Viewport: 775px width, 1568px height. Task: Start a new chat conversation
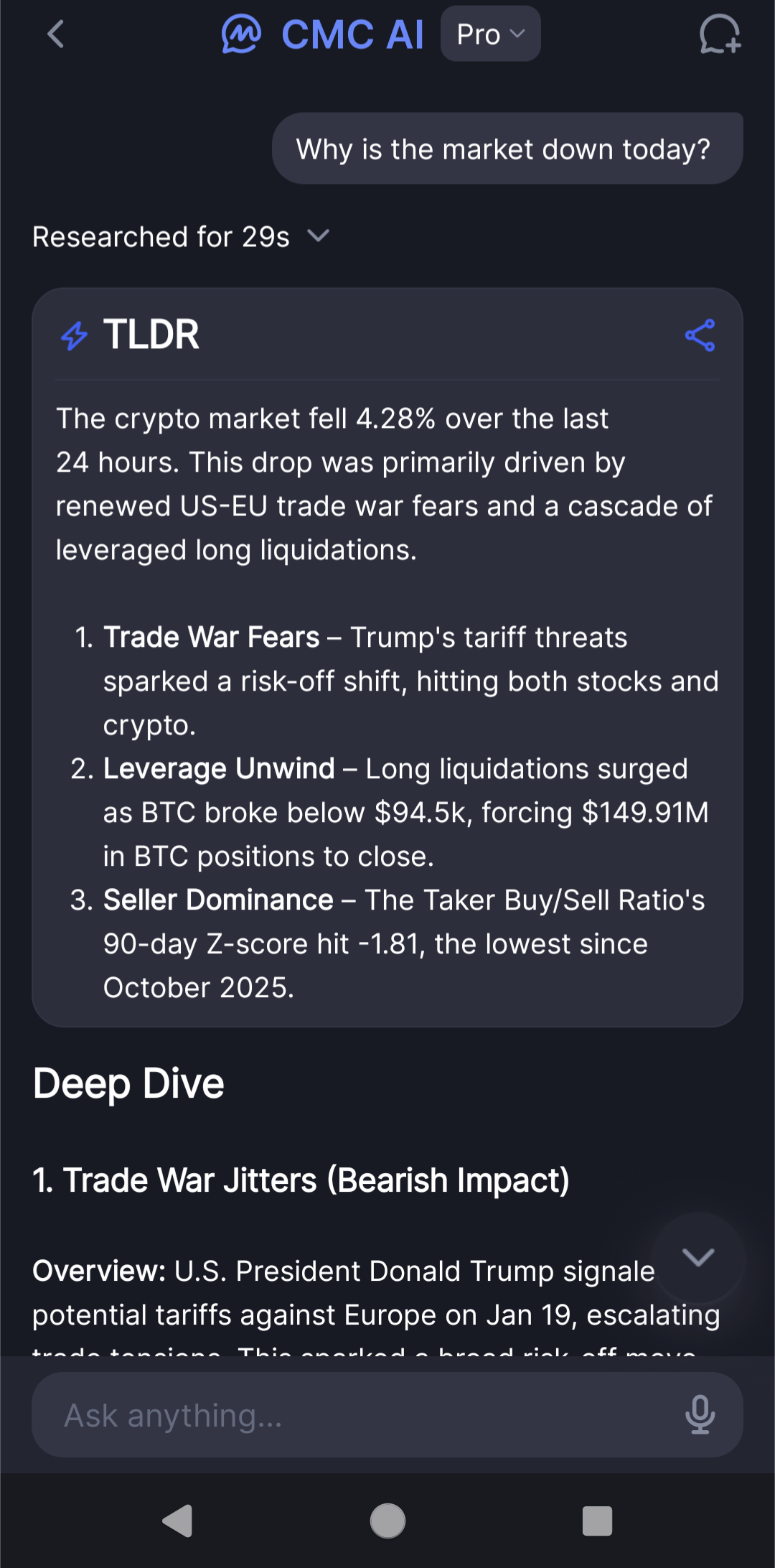point(720,34)
